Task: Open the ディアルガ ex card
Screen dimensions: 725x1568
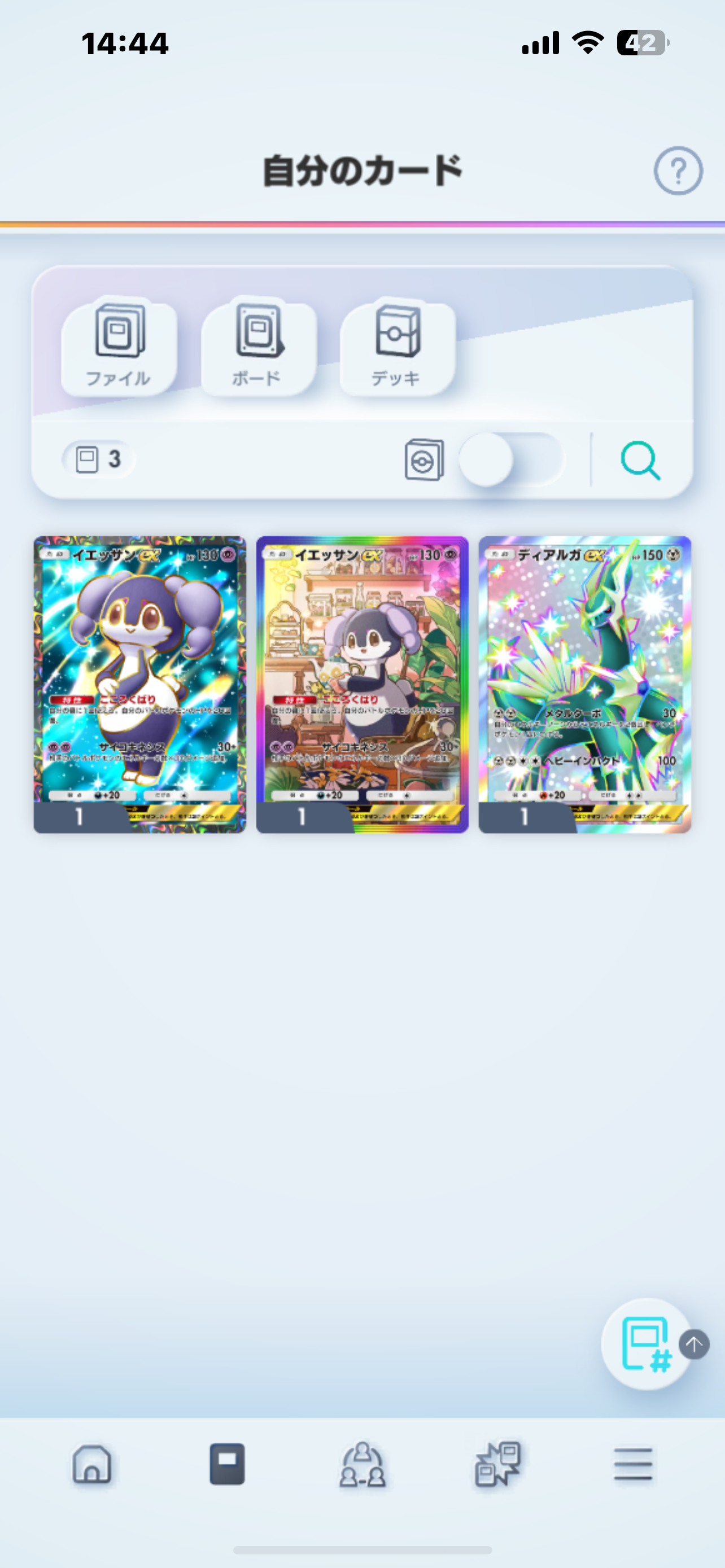Action: (584, 684)
